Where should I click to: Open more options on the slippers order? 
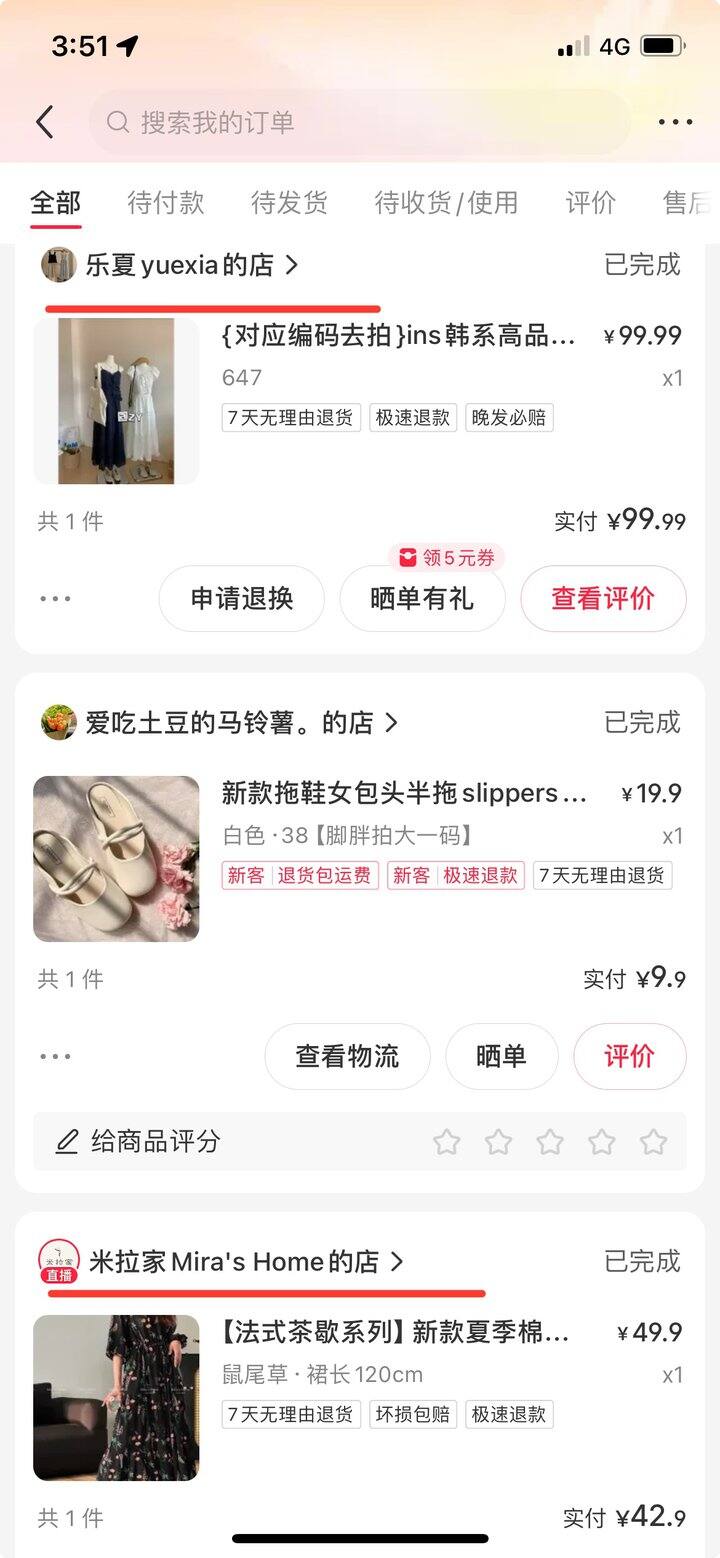pos(55,1056)
